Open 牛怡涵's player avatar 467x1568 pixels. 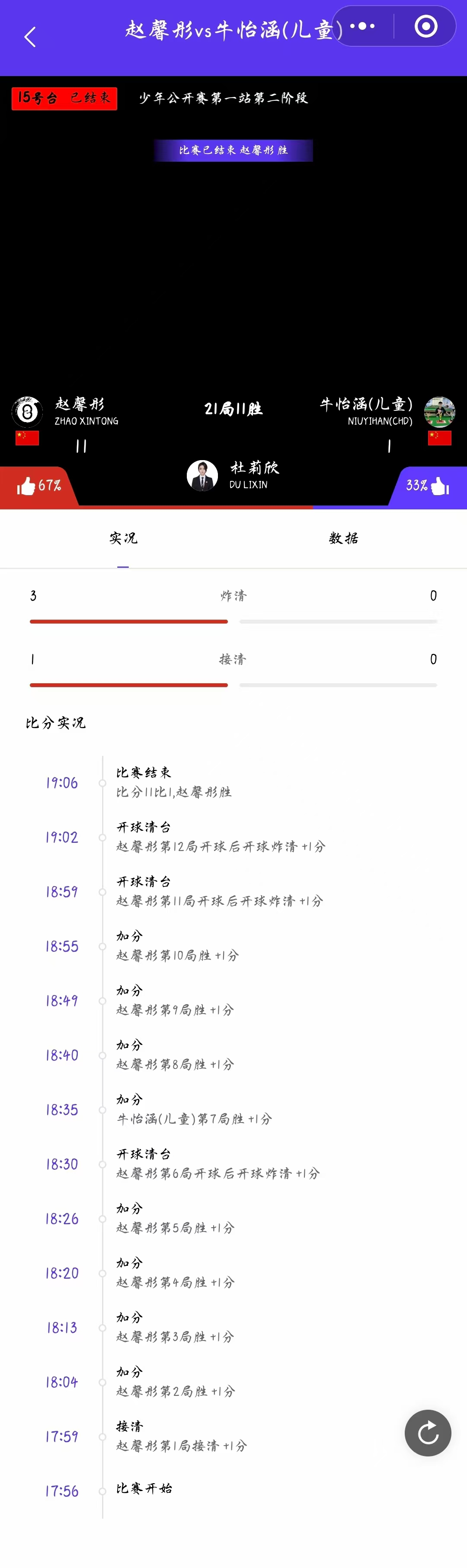tap(439, 412)
